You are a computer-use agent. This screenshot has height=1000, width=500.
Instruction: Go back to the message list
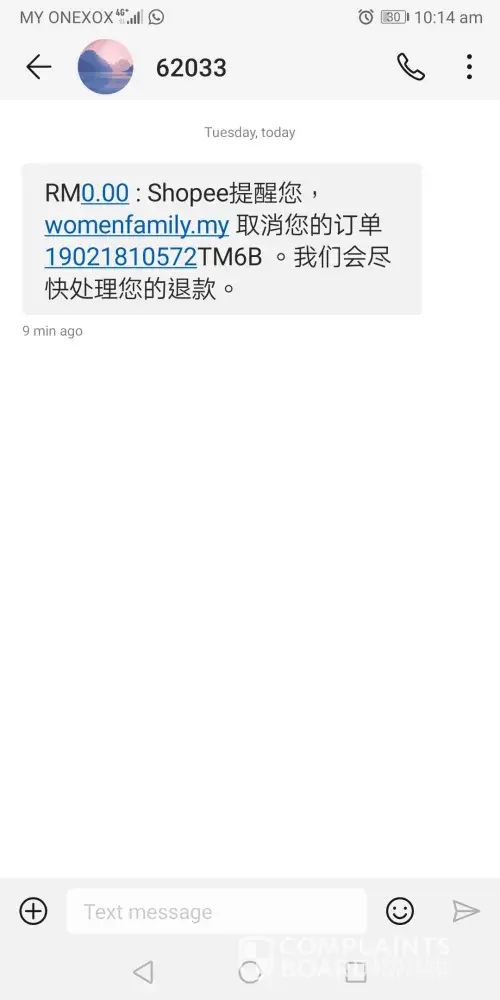[x=38, y=66]
